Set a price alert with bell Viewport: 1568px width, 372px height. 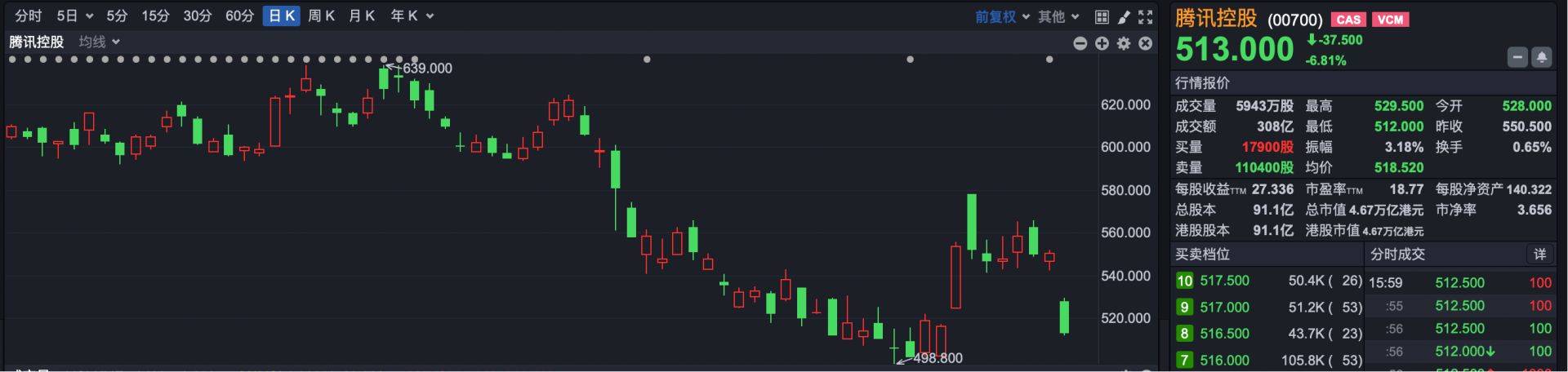pos(1541,58)
